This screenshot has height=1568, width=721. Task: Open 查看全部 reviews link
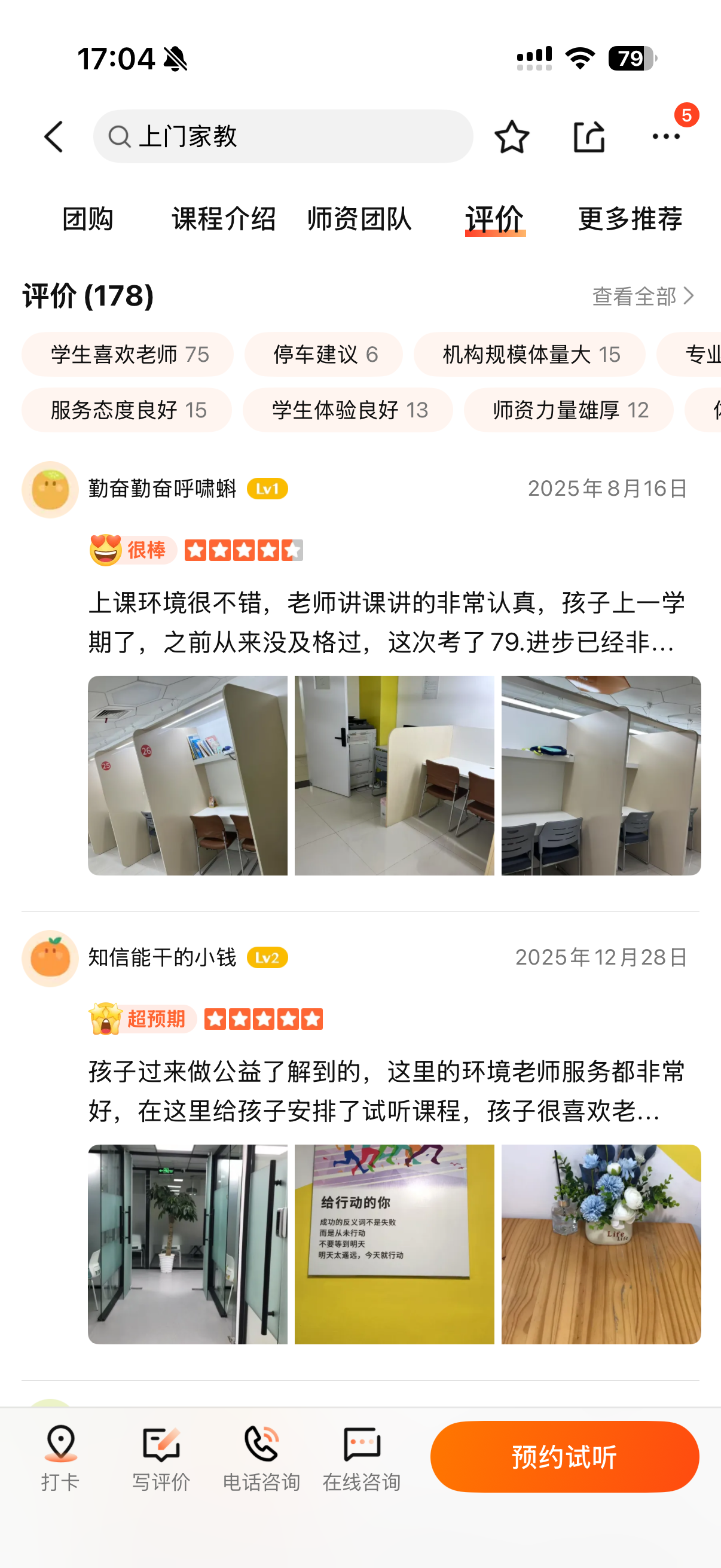(x=643, y=297)
